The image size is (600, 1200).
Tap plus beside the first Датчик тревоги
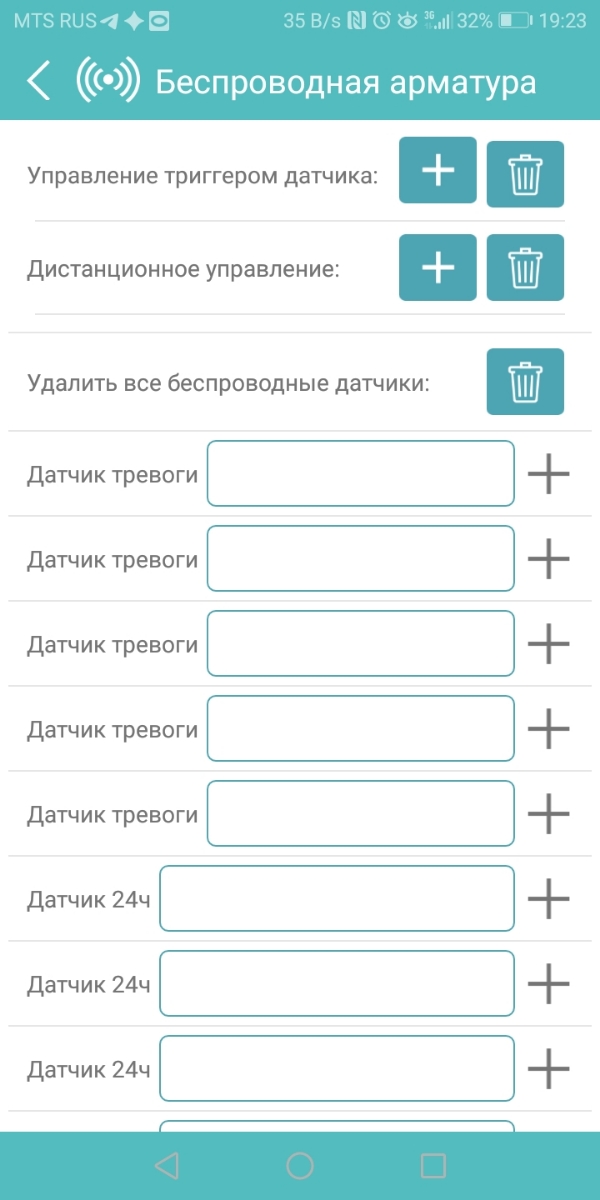pyautogui.click(x=548, y=474)
